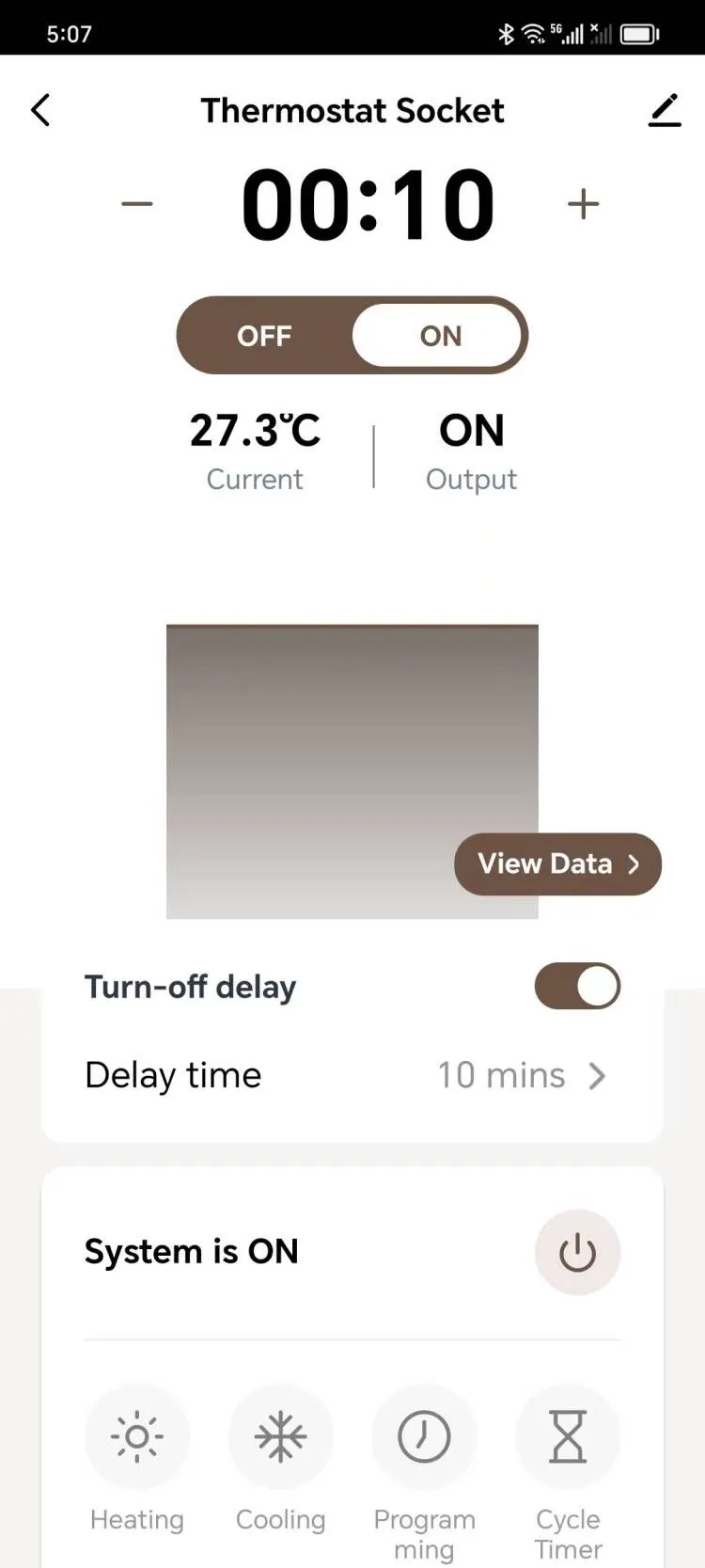Open Delay time setting
705x1568 pixels.
click(352, 1075)
